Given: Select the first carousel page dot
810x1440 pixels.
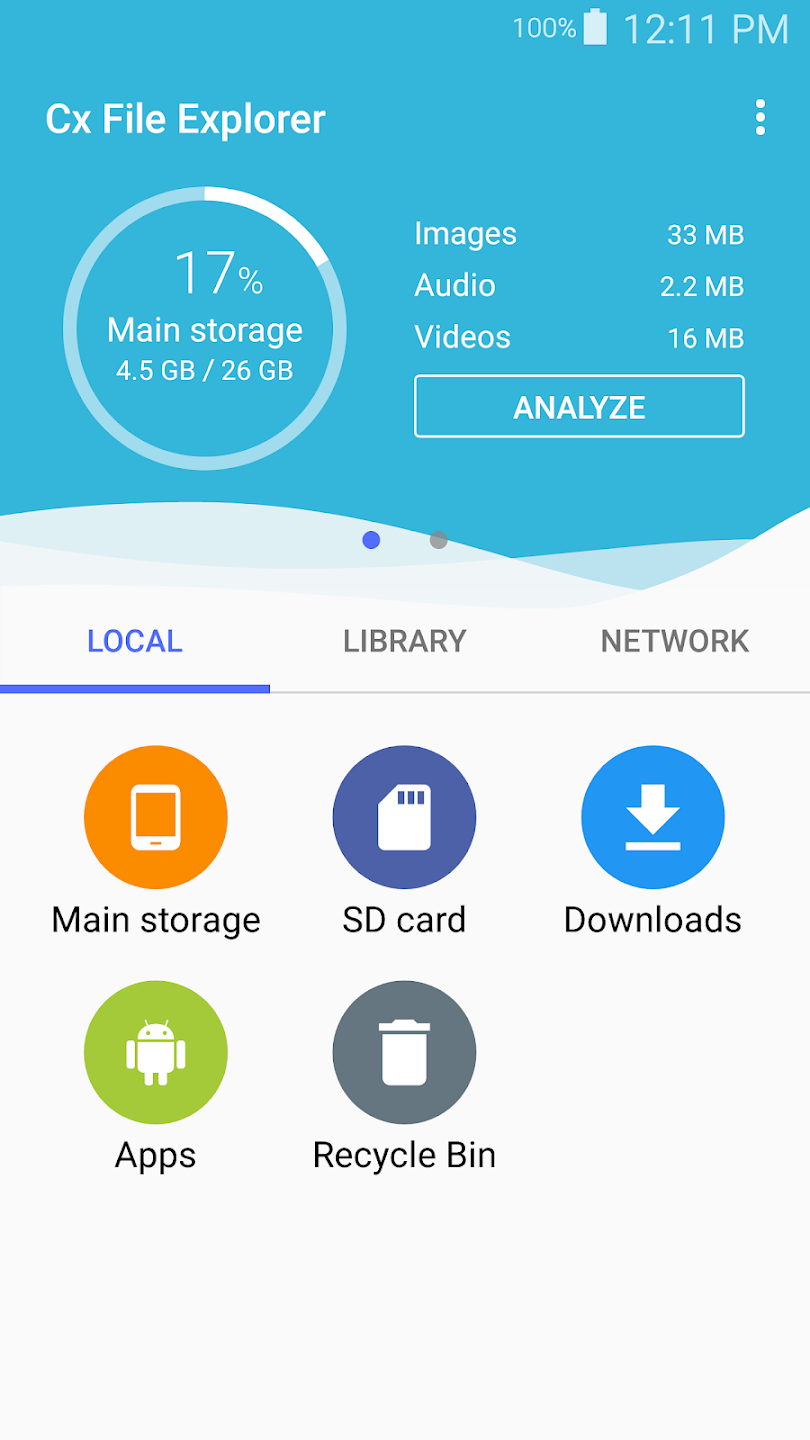Looking at the screenshot, I should (371, 540).
